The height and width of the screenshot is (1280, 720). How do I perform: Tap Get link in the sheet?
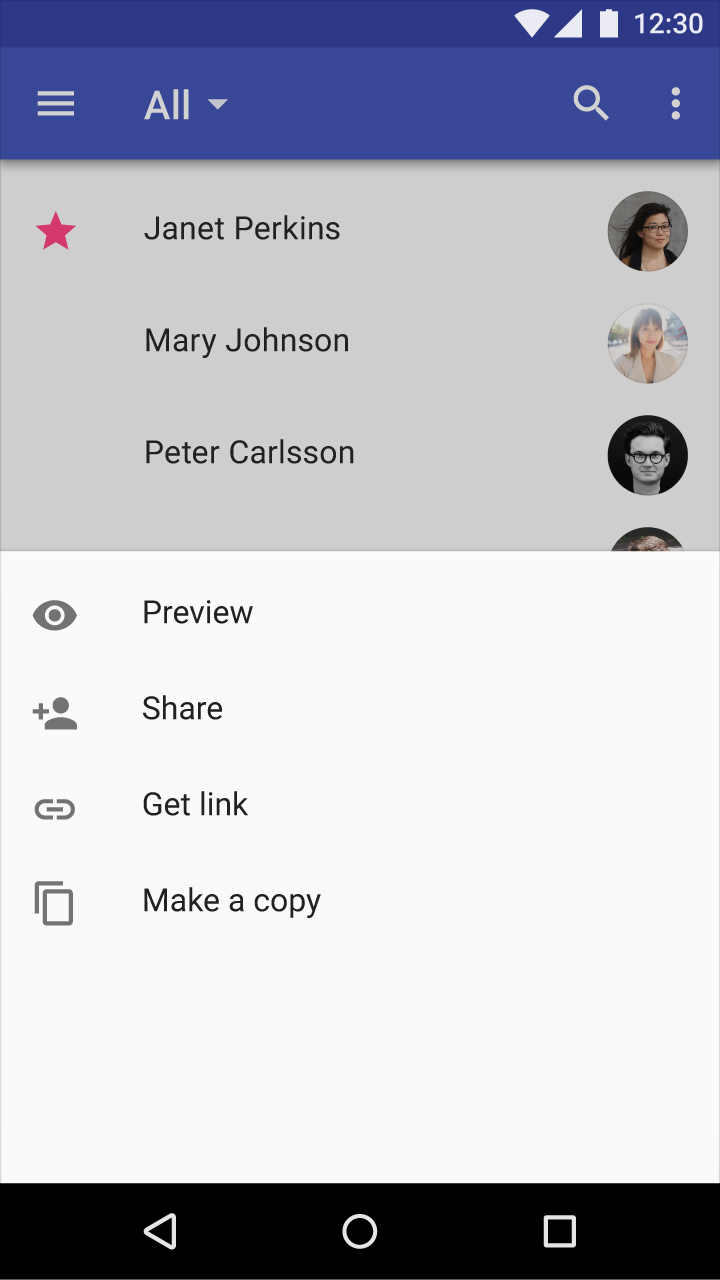click(x=195, y=805)
